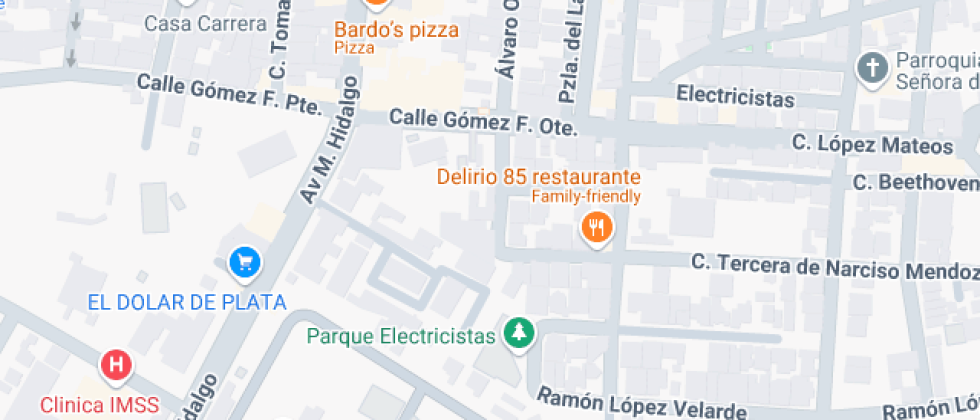Tap the Parque Electricistas park marker
This screenshot has width=980, height=420.
(519, 333)
